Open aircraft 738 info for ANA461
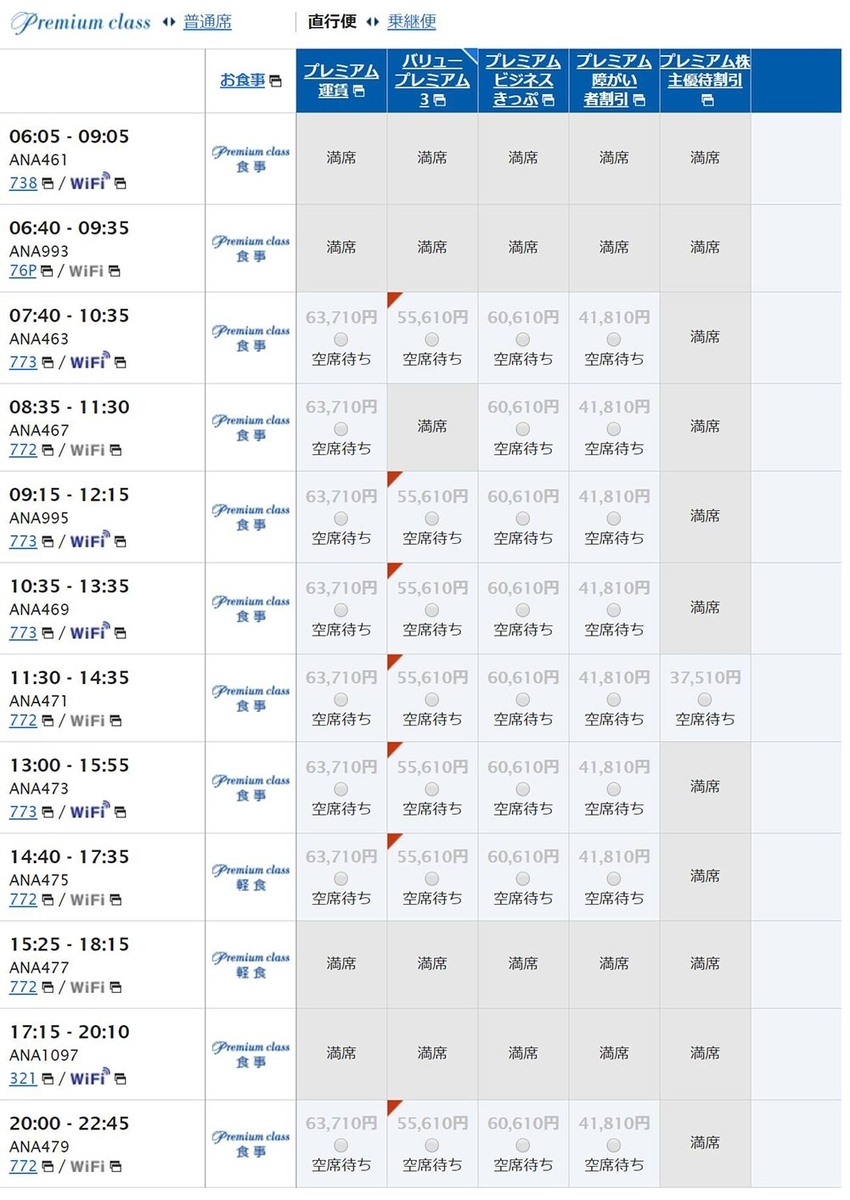The height and width of the screenshot is (1200, 850). (x=23, y=183)
